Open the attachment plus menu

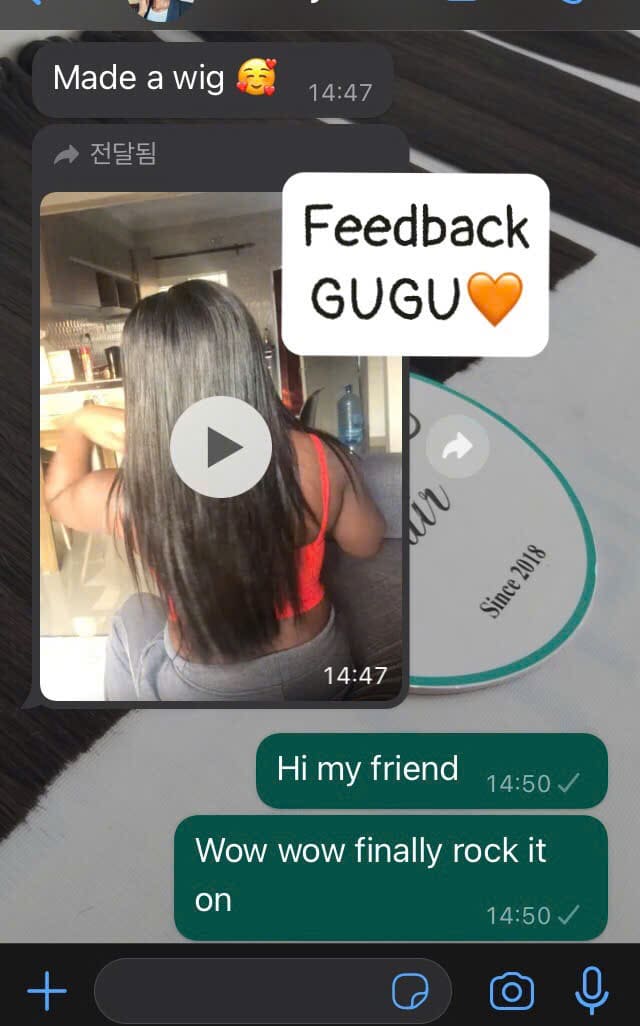coord(47,991)
